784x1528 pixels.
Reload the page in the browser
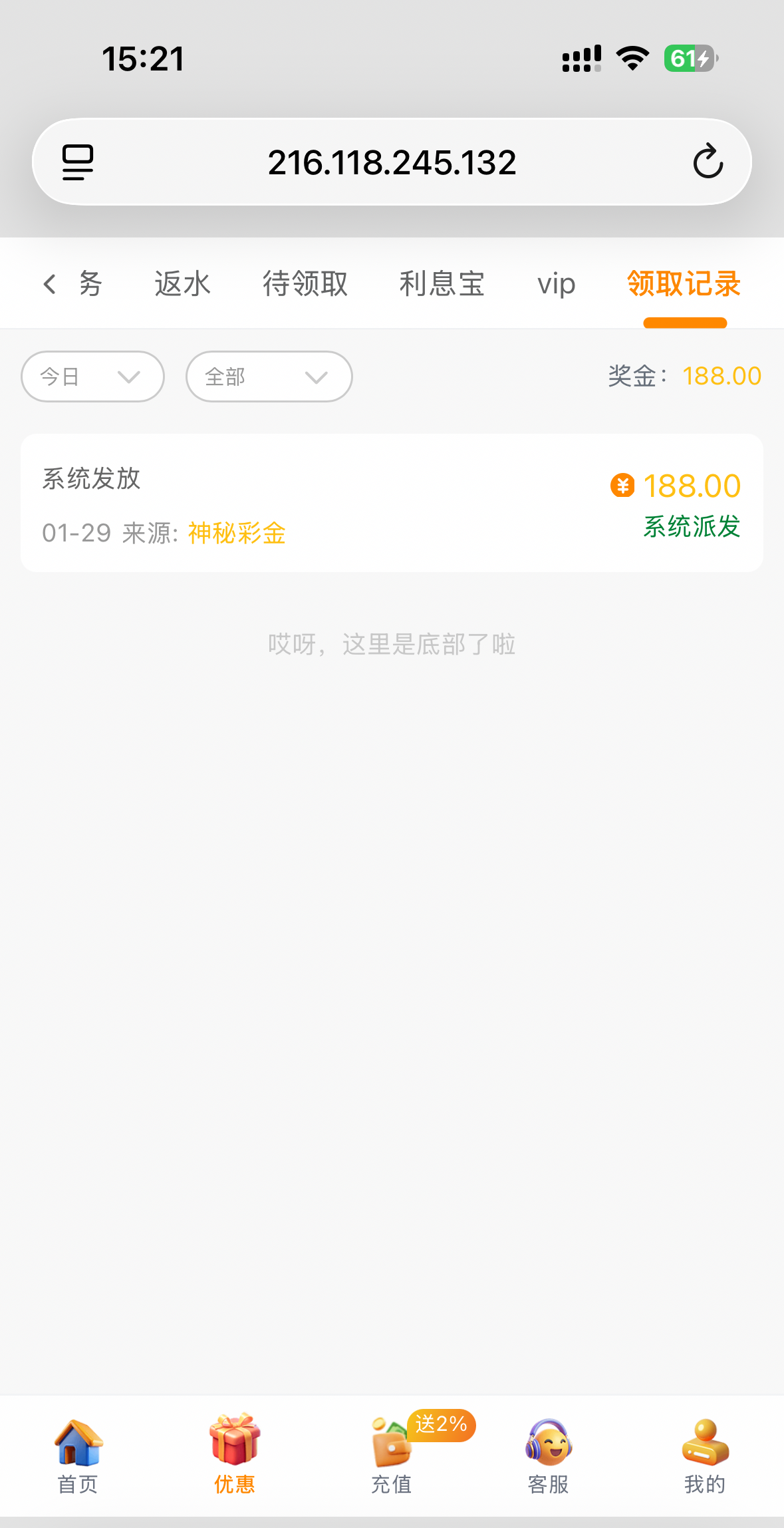tap(708, 162)
